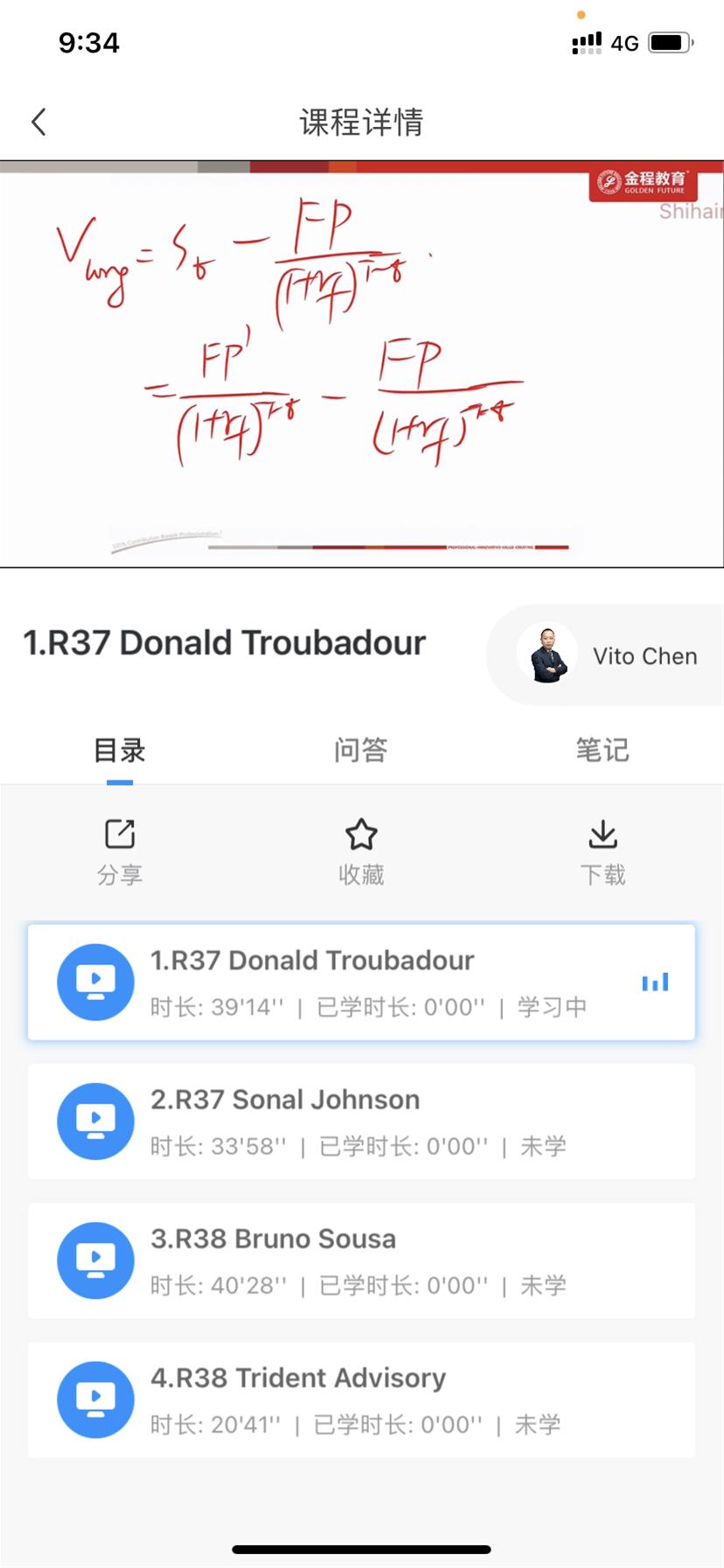Add the course to 收藏 favorites

click(361, 851)
